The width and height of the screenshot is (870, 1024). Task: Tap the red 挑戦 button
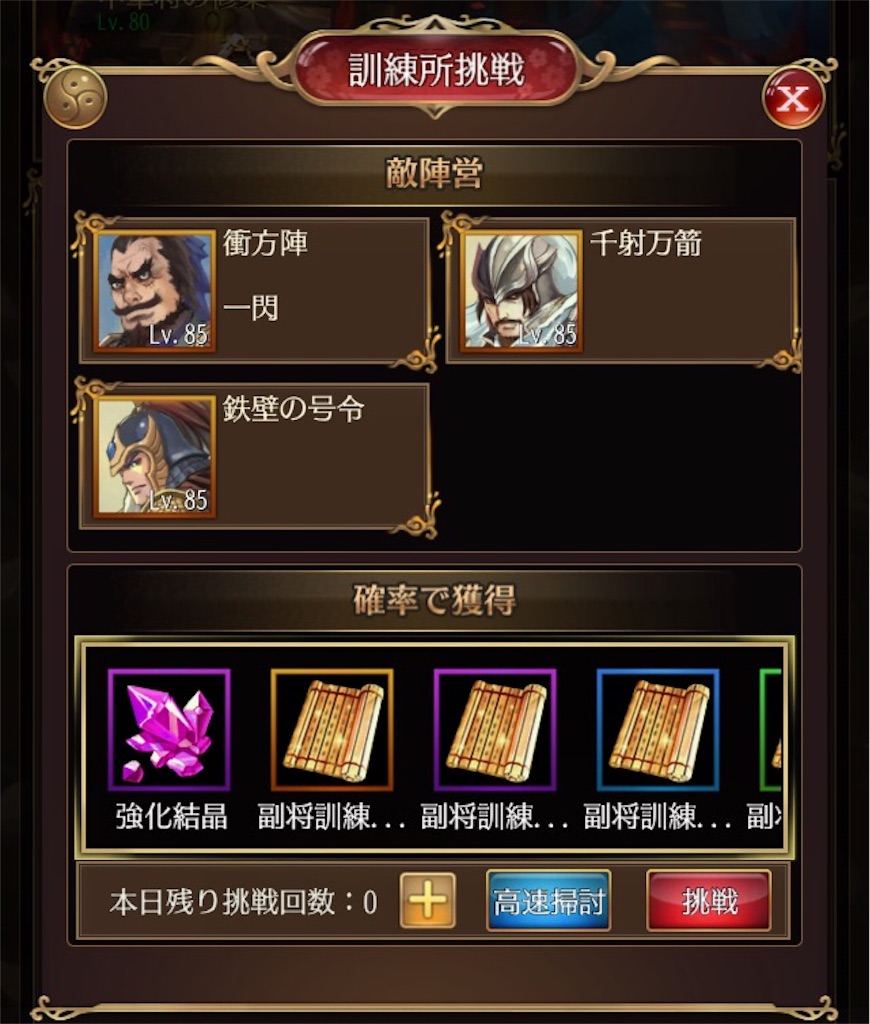click(708, 901)
